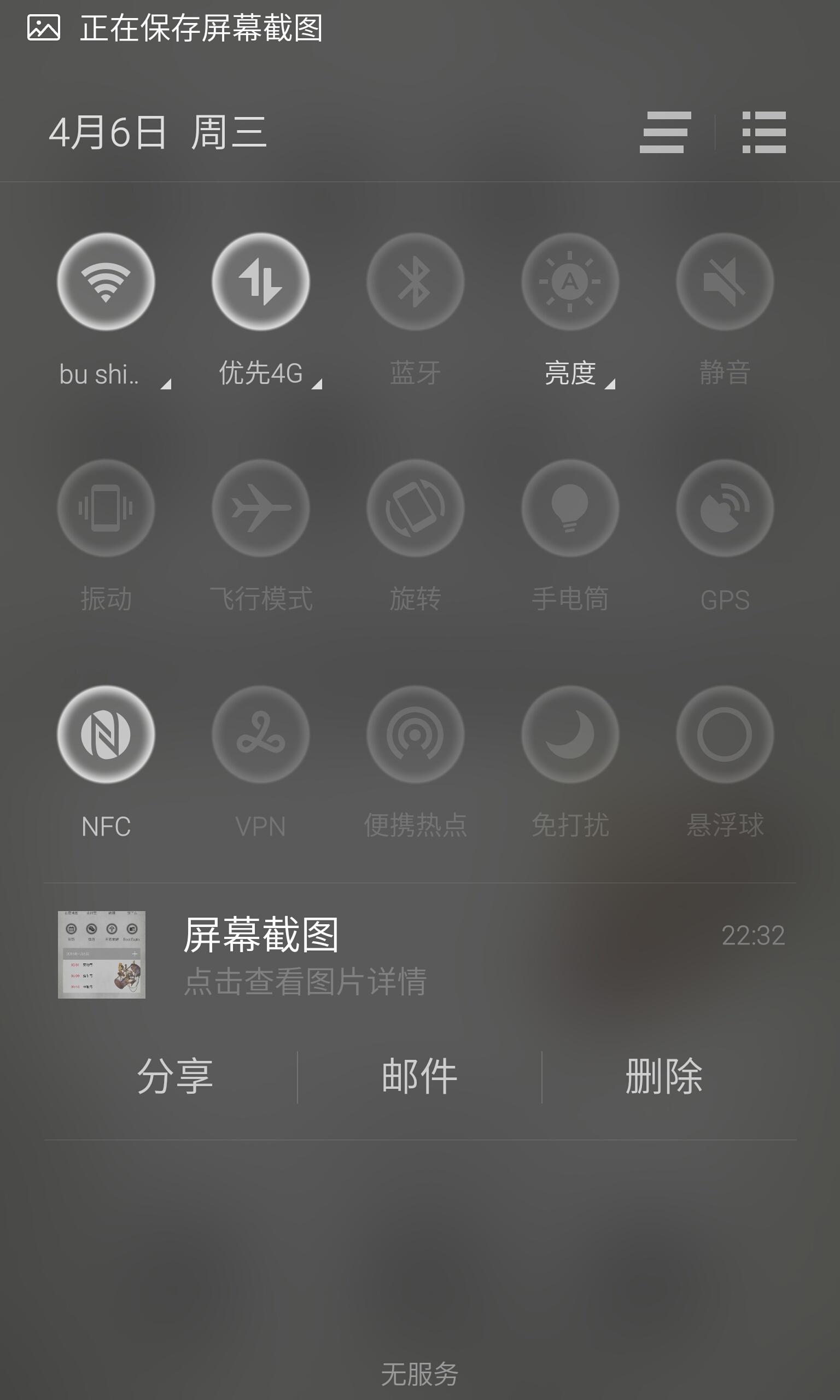Enable 飞行模式 airplane mode
Screen dimensions: 840x1400
261,507
